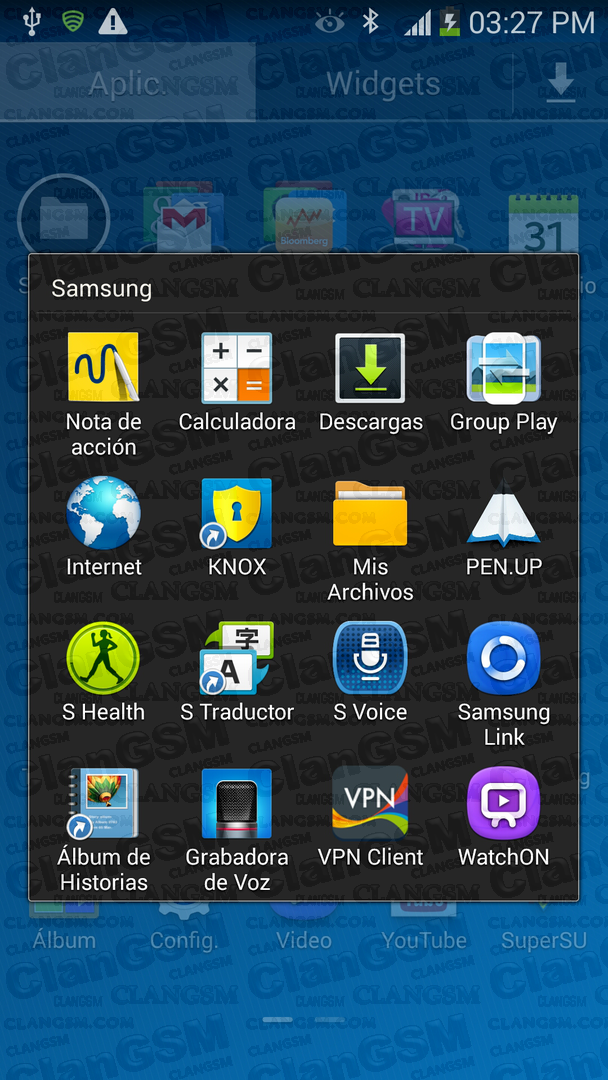This screenshot has width=608, height=1080.
Task: Switch to the Widgets tab
Action: pos(384,84)
